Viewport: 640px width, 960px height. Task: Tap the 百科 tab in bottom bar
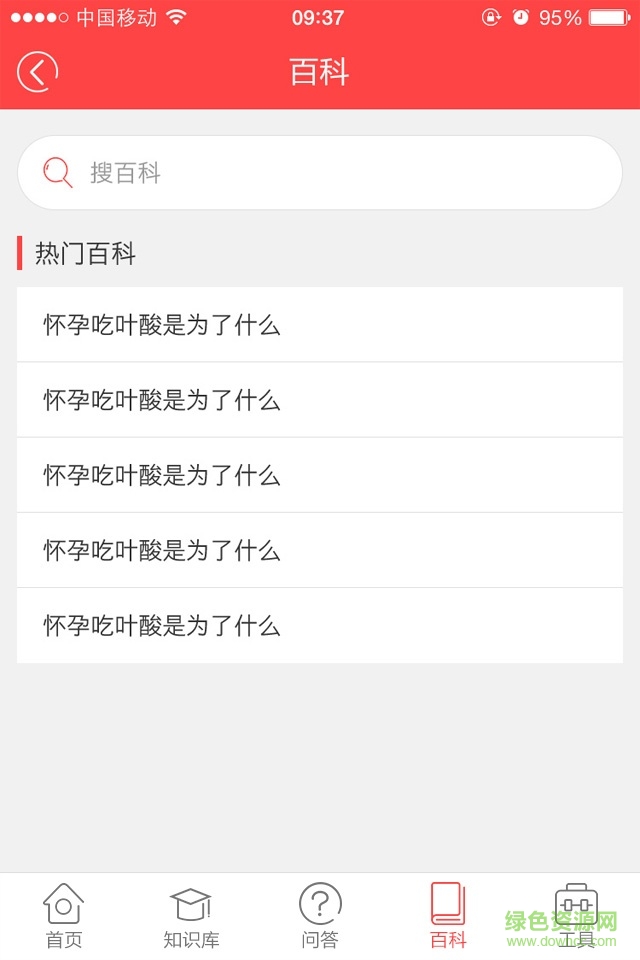(448, 915)
